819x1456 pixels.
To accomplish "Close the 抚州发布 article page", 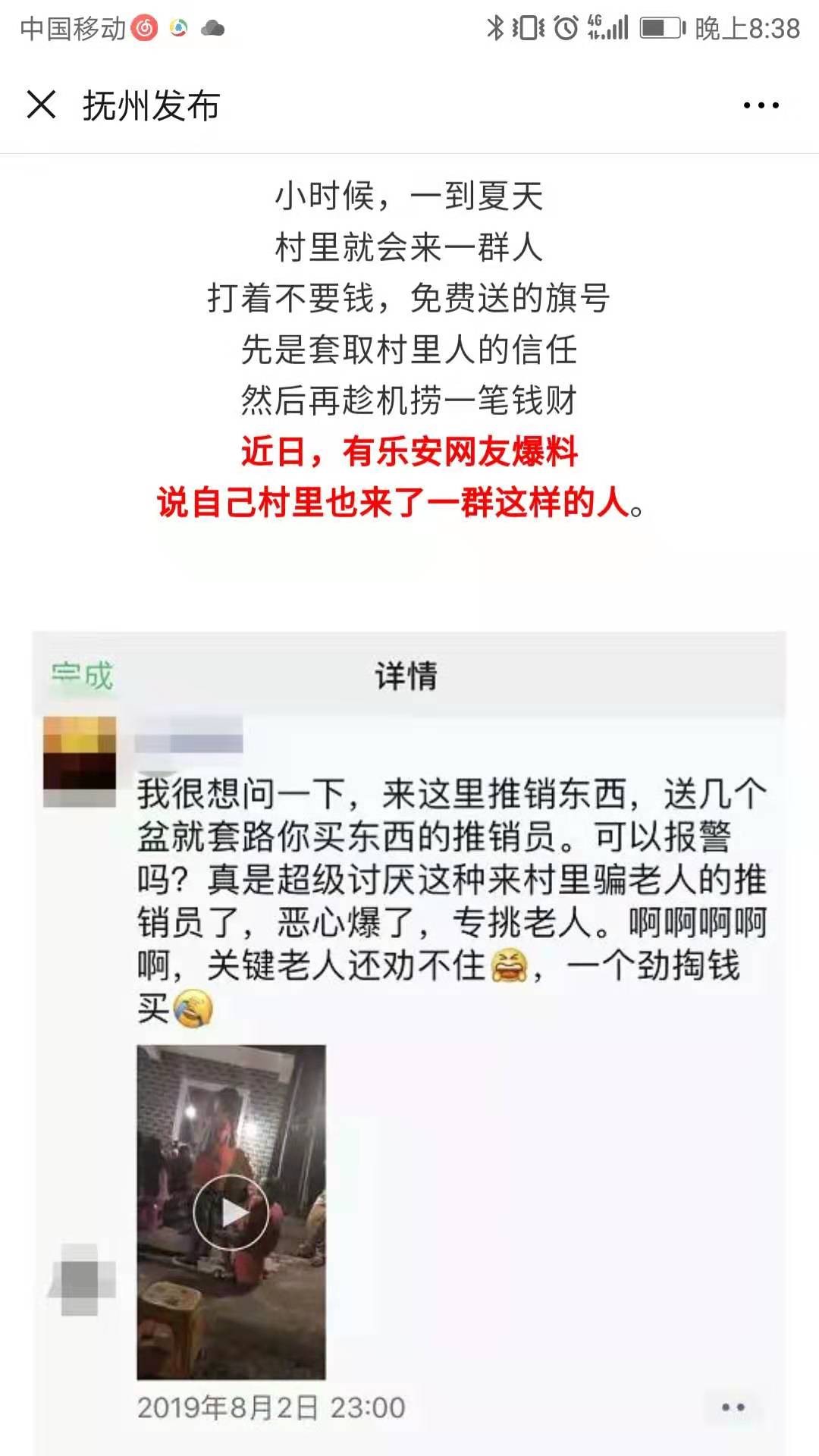I will (x=42, y=105).
